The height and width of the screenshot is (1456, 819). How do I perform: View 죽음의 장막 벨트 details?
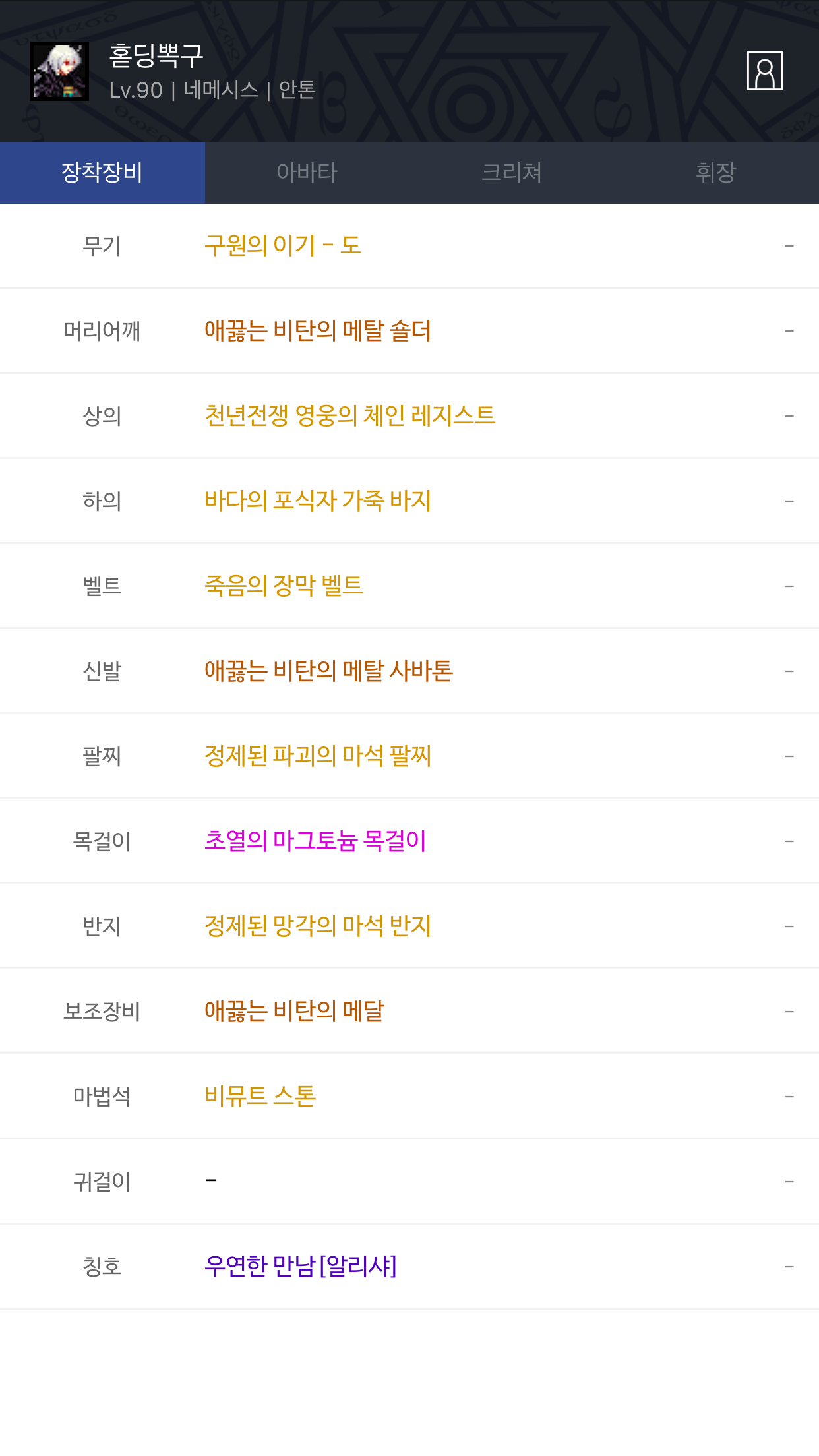(284, 586)
